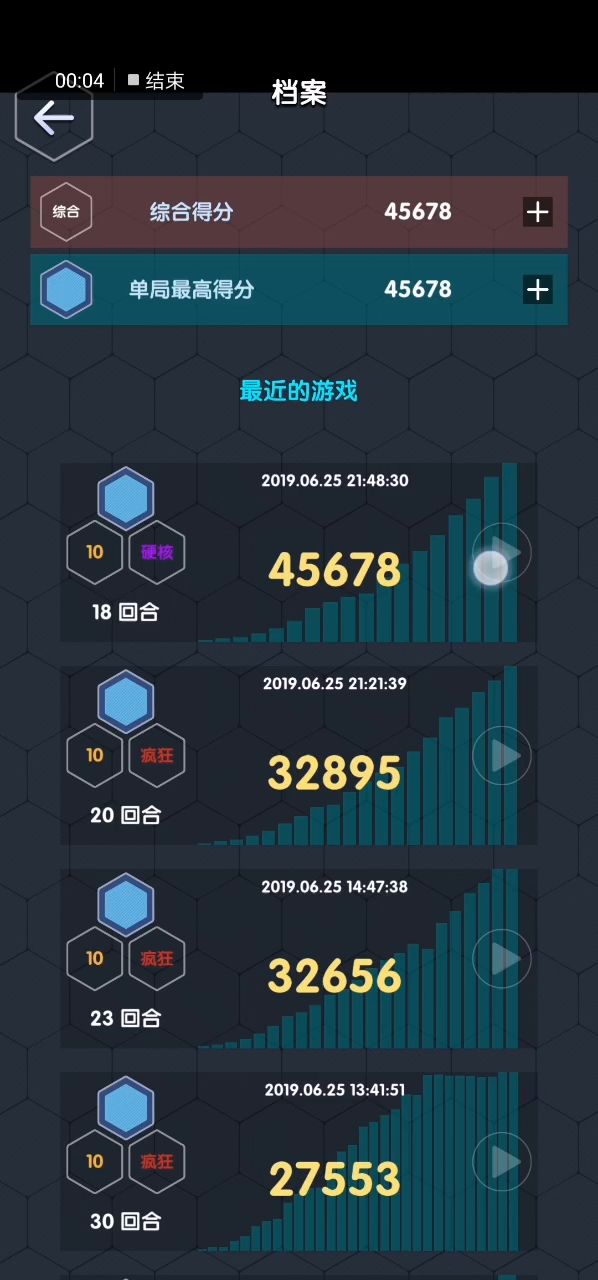Viewport: 598px width, 1280px height.
Task: Play replay of the 32656 game
Action: click(502, 959)
